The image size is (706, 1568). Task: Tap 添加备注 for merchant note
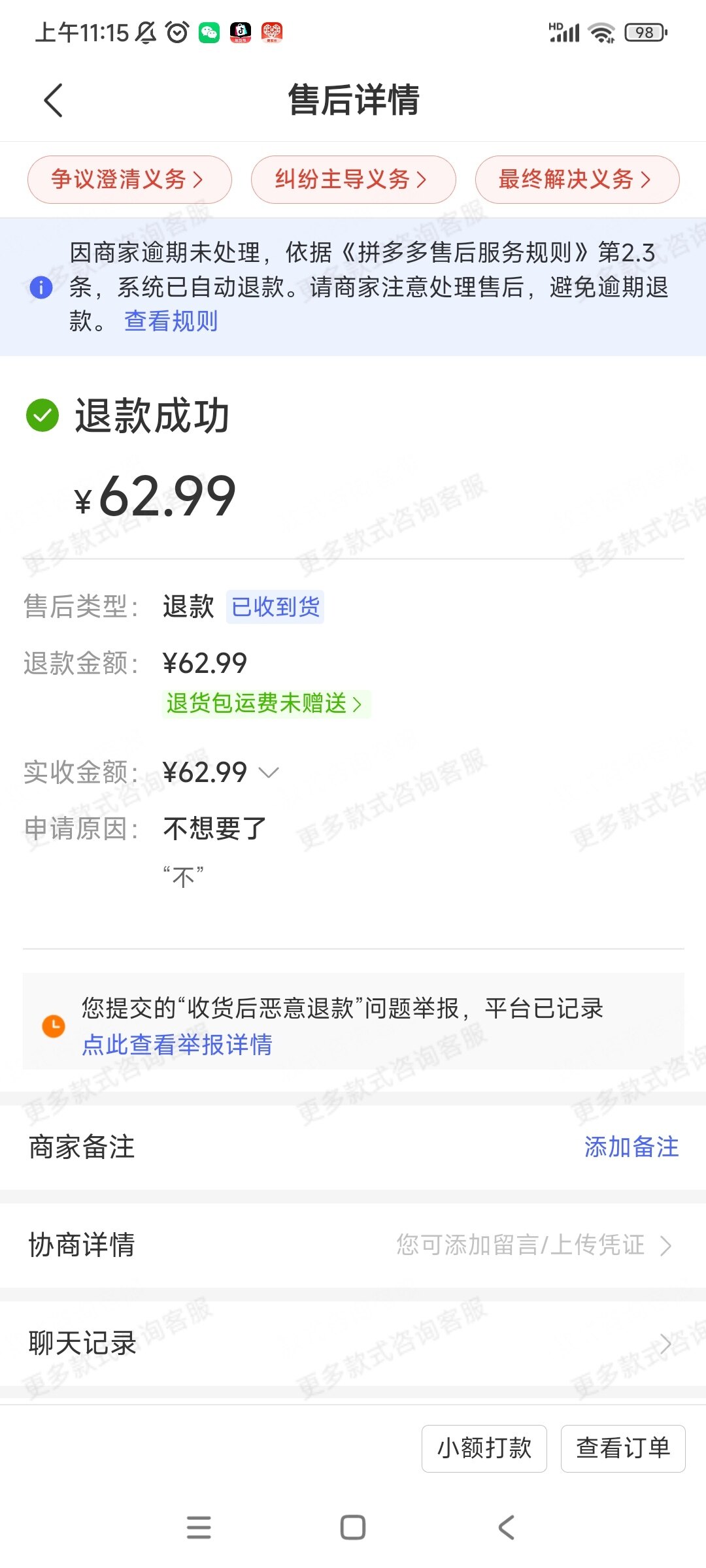click(x=631, y=1147)
